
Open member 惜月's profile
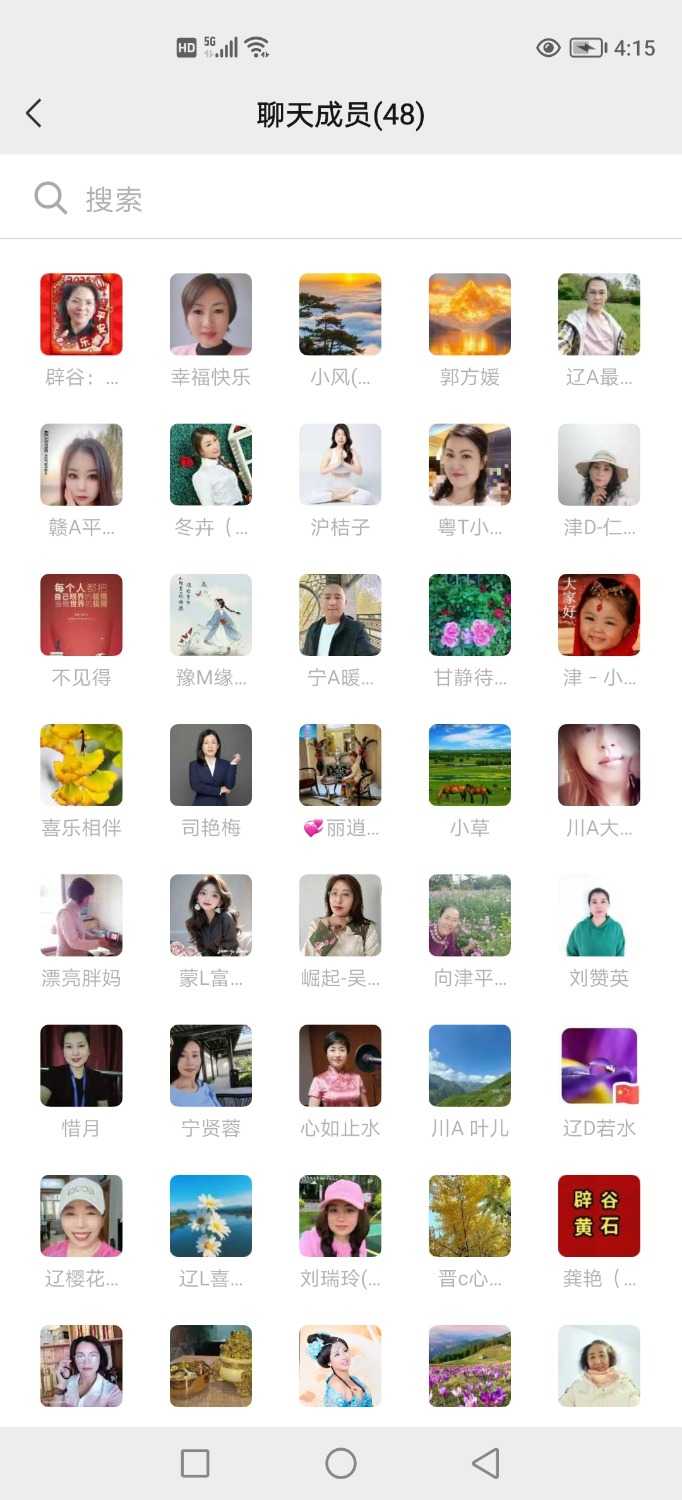pos(81,1065)
